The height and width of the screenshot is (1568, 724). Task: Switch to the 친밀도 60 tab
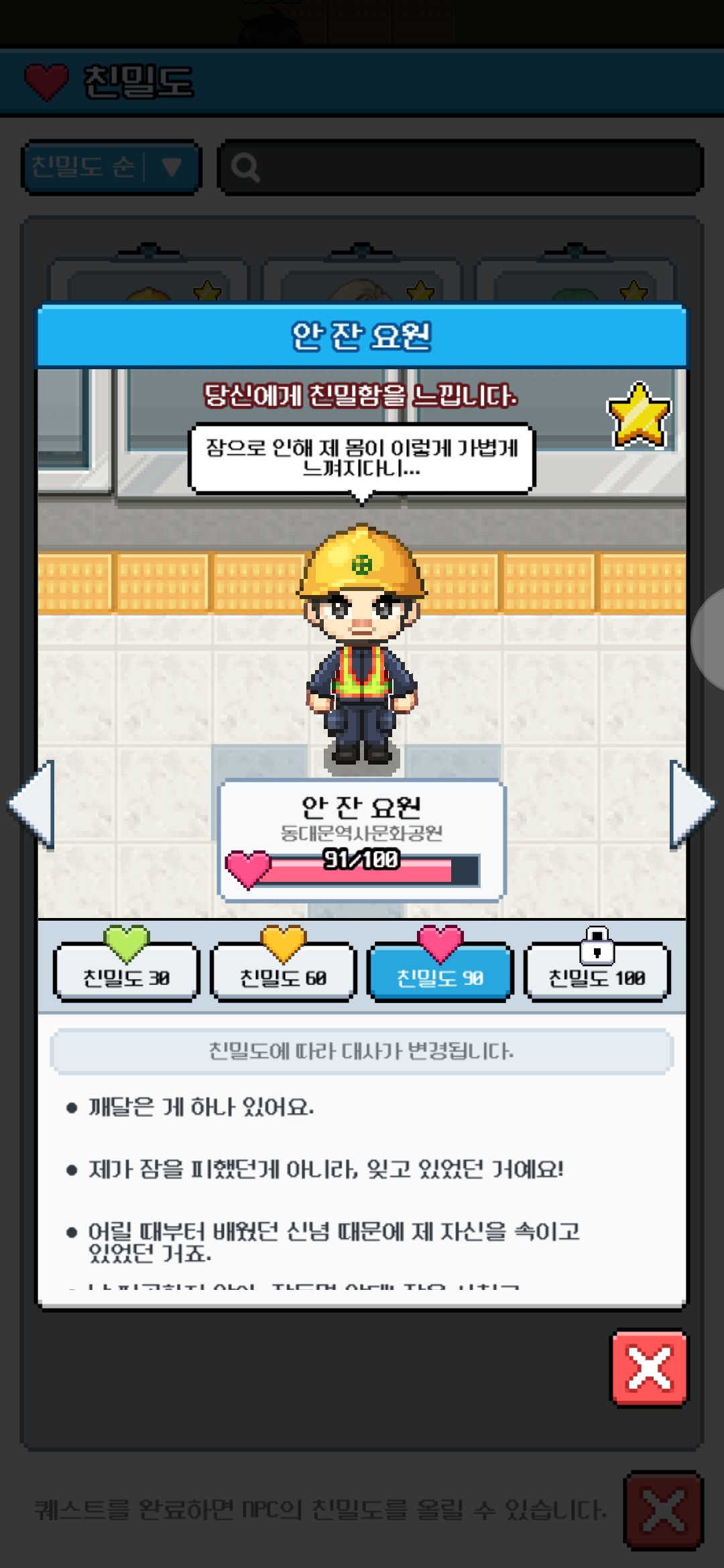pos(283,972)
